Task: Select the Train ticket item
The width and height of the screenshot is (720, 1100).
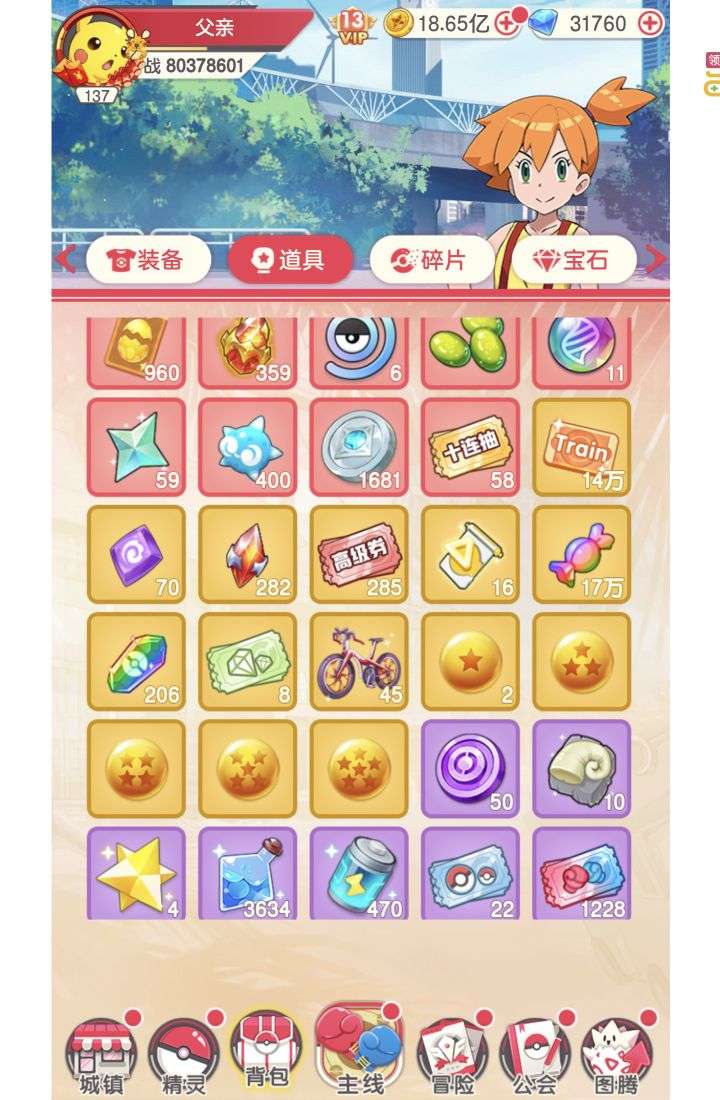Action: (581, 446)
